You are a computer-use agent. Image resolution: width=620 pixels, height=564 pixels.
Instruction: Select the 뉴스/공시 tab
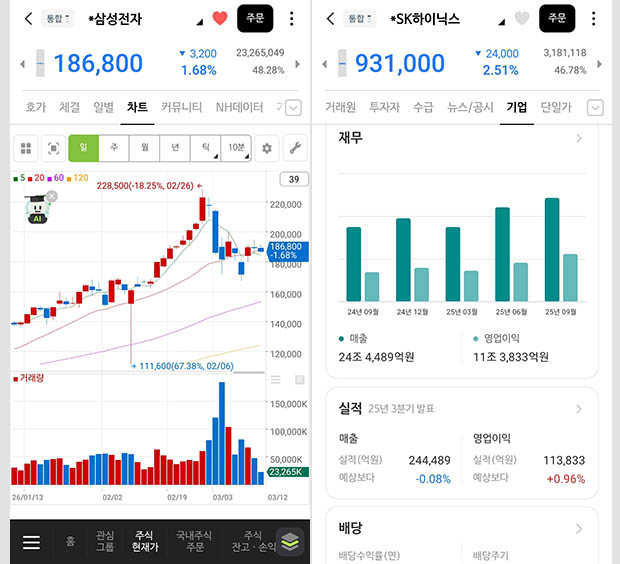(x=470, y=107)
